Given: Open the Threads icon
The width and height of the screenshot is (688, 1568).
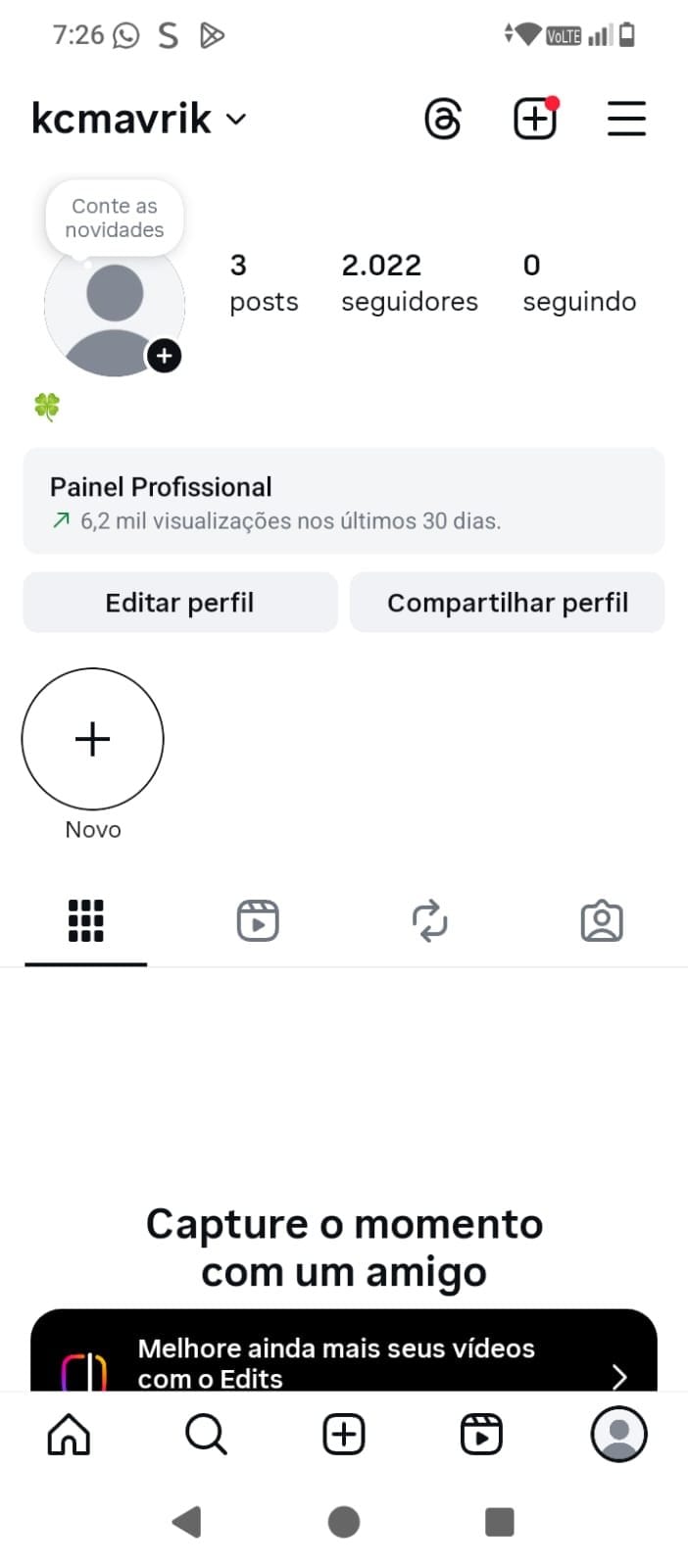Looking at the screenshot, I should click(443, 120).
